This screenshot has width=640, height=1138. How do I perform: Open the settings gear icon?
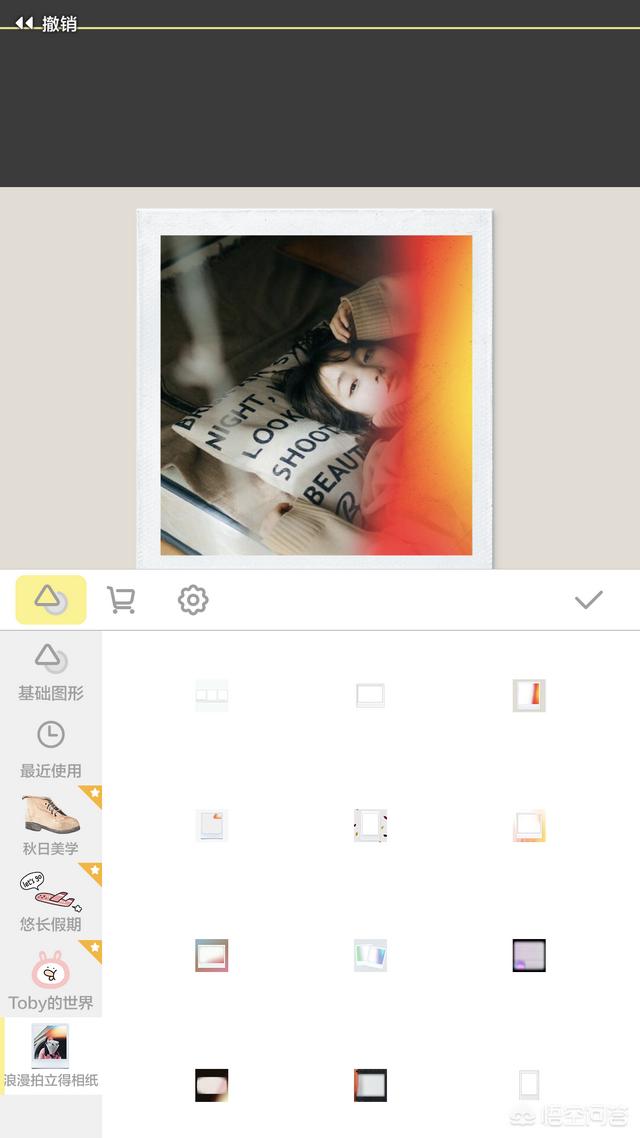point(193,600)
